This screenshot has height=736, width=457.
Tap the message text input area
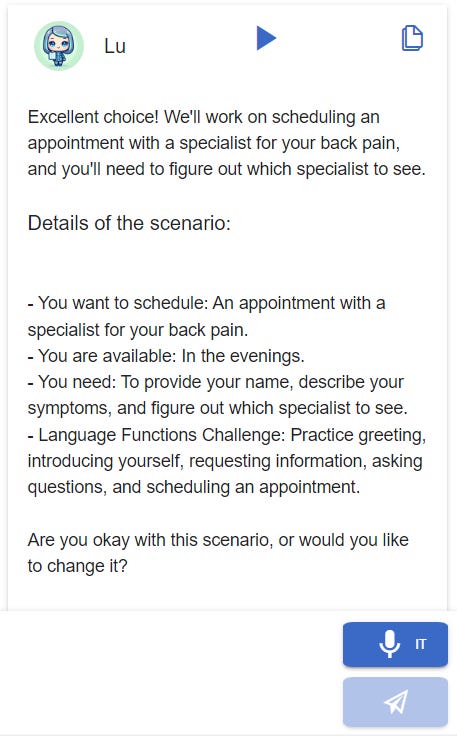click(x=171, y=673)
